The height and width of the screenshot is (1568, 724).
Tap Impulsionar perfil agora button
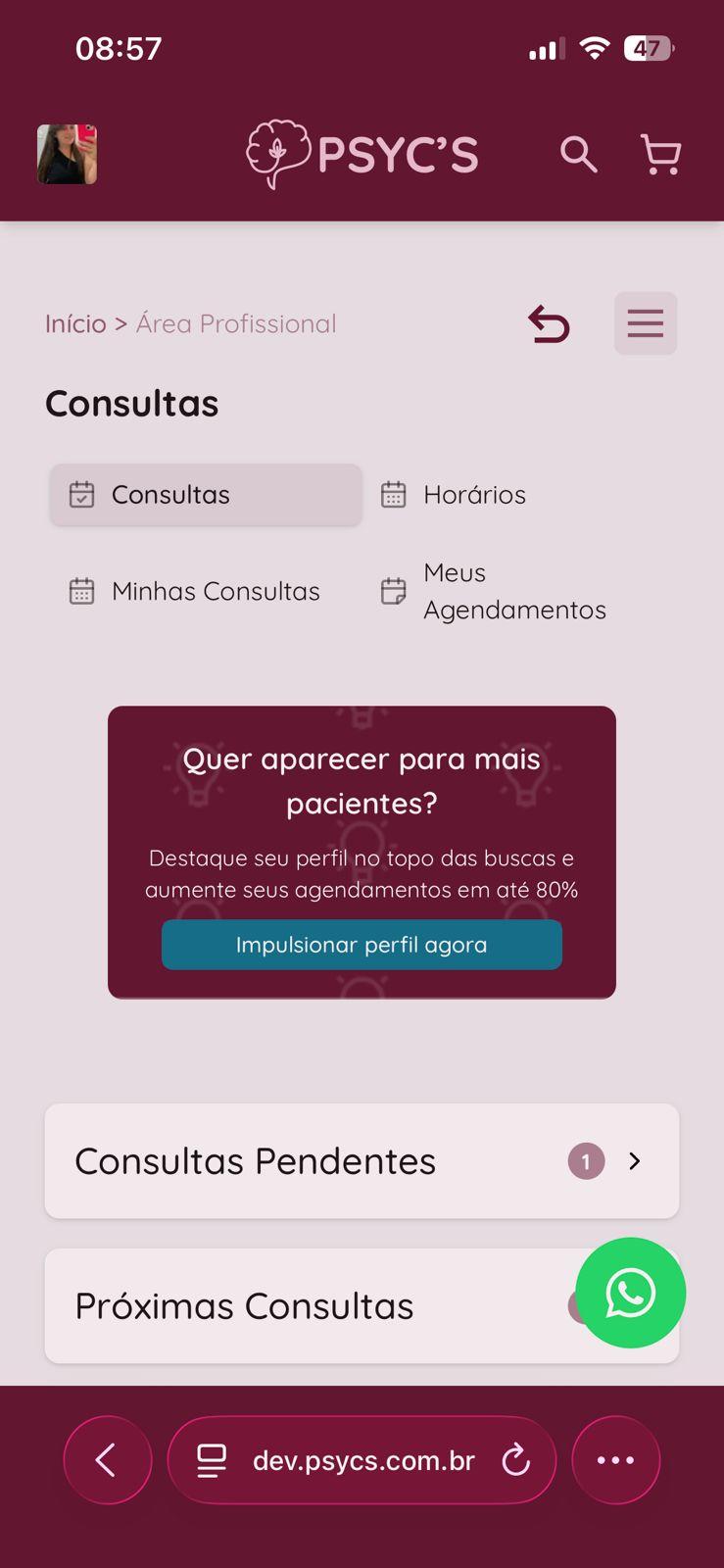[362, 945]
